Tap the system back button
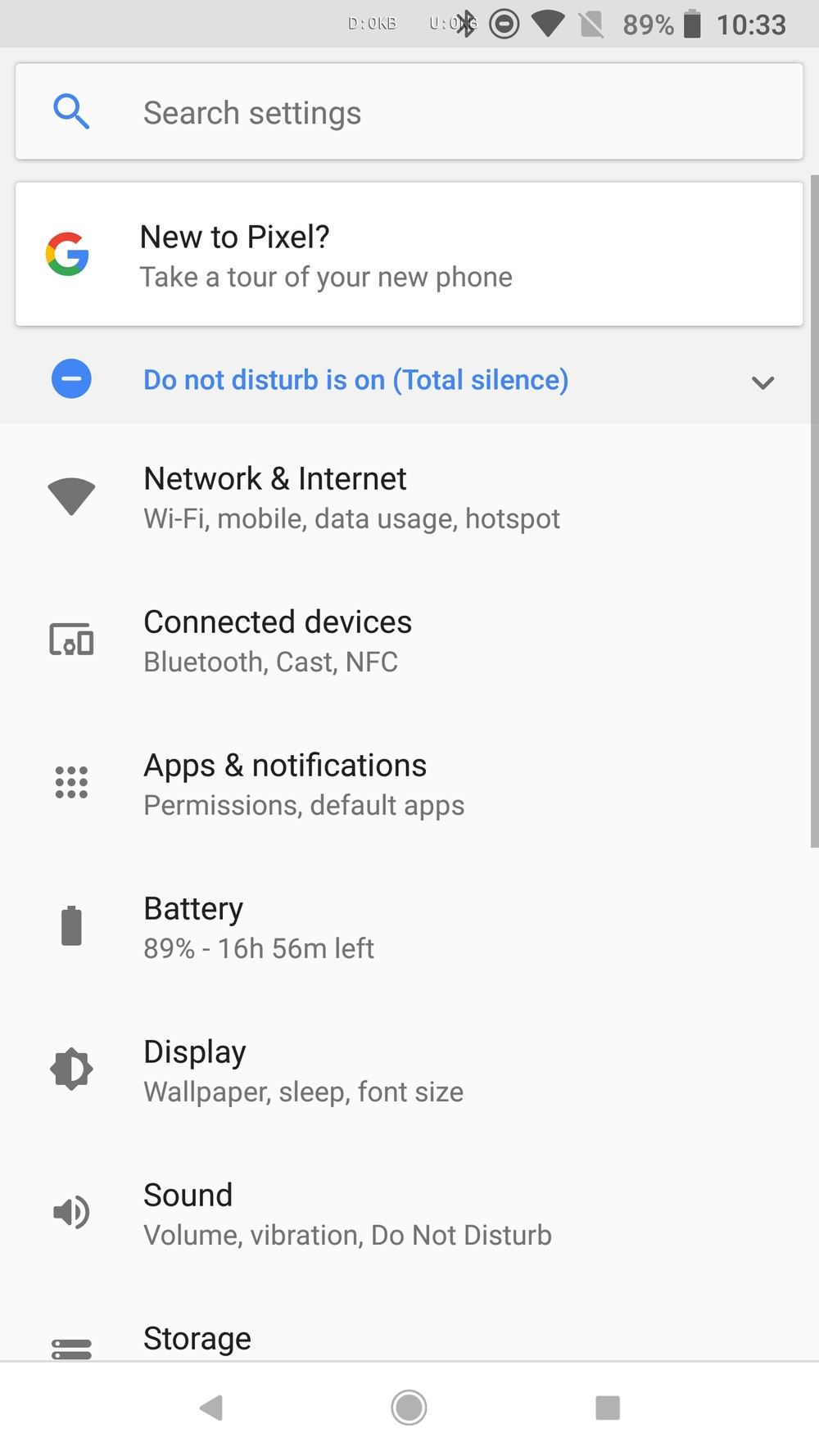The image size is (819, 1456). click(x=211, y=1408)
